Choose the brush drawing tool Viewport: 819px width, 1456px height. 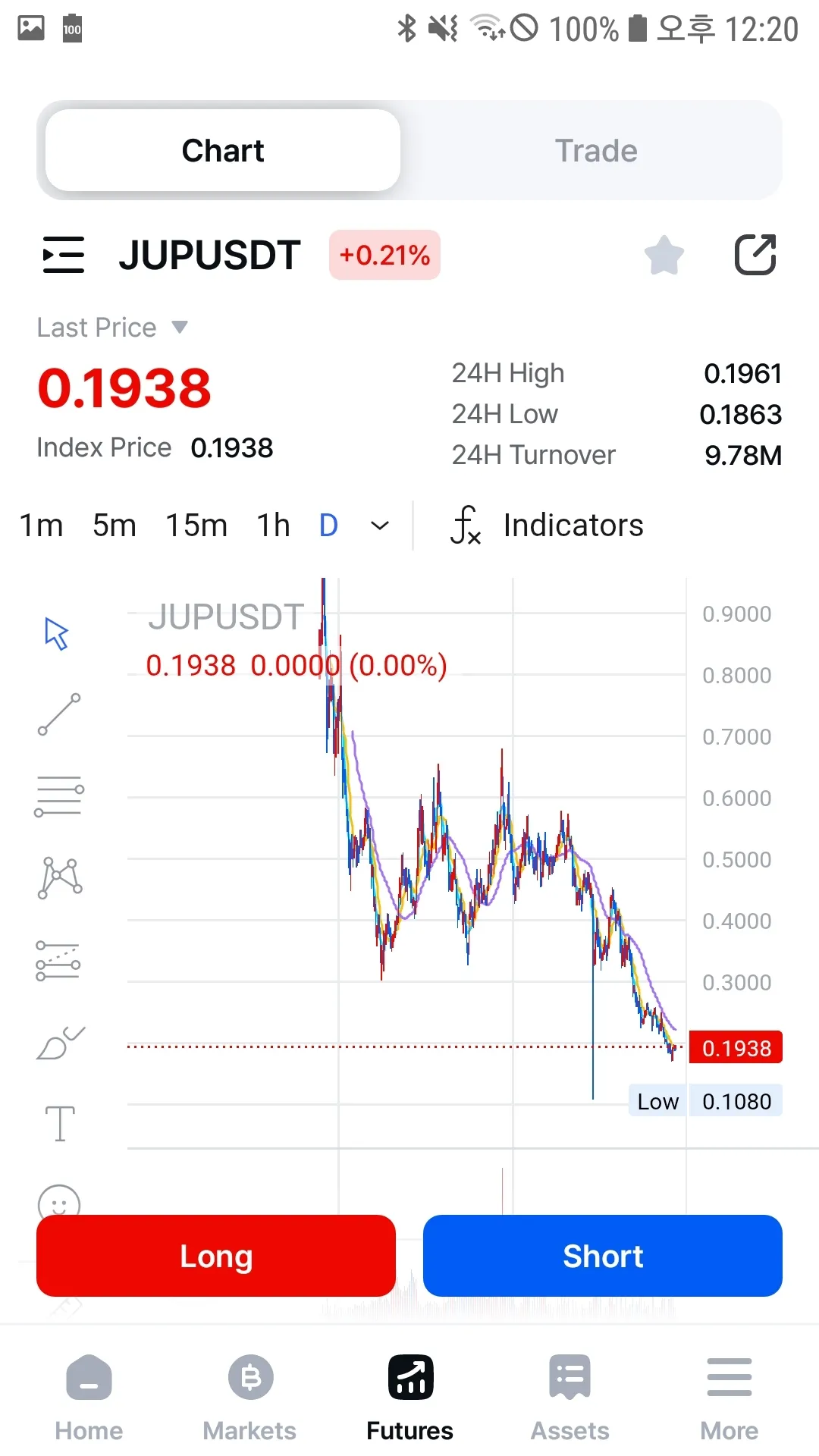coord(59,1043)
